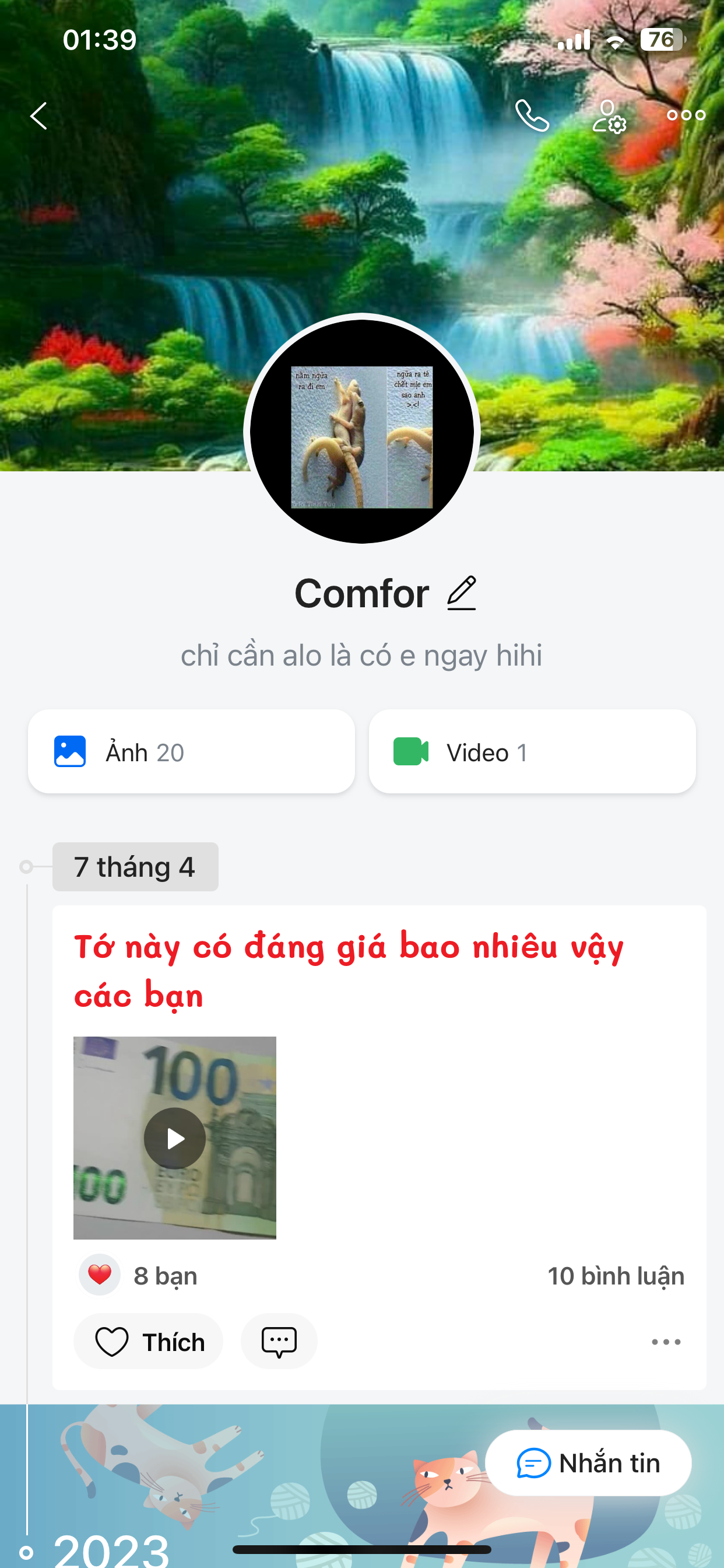
Task: Open friend settings icon
Action: click(x=609, y=116)
